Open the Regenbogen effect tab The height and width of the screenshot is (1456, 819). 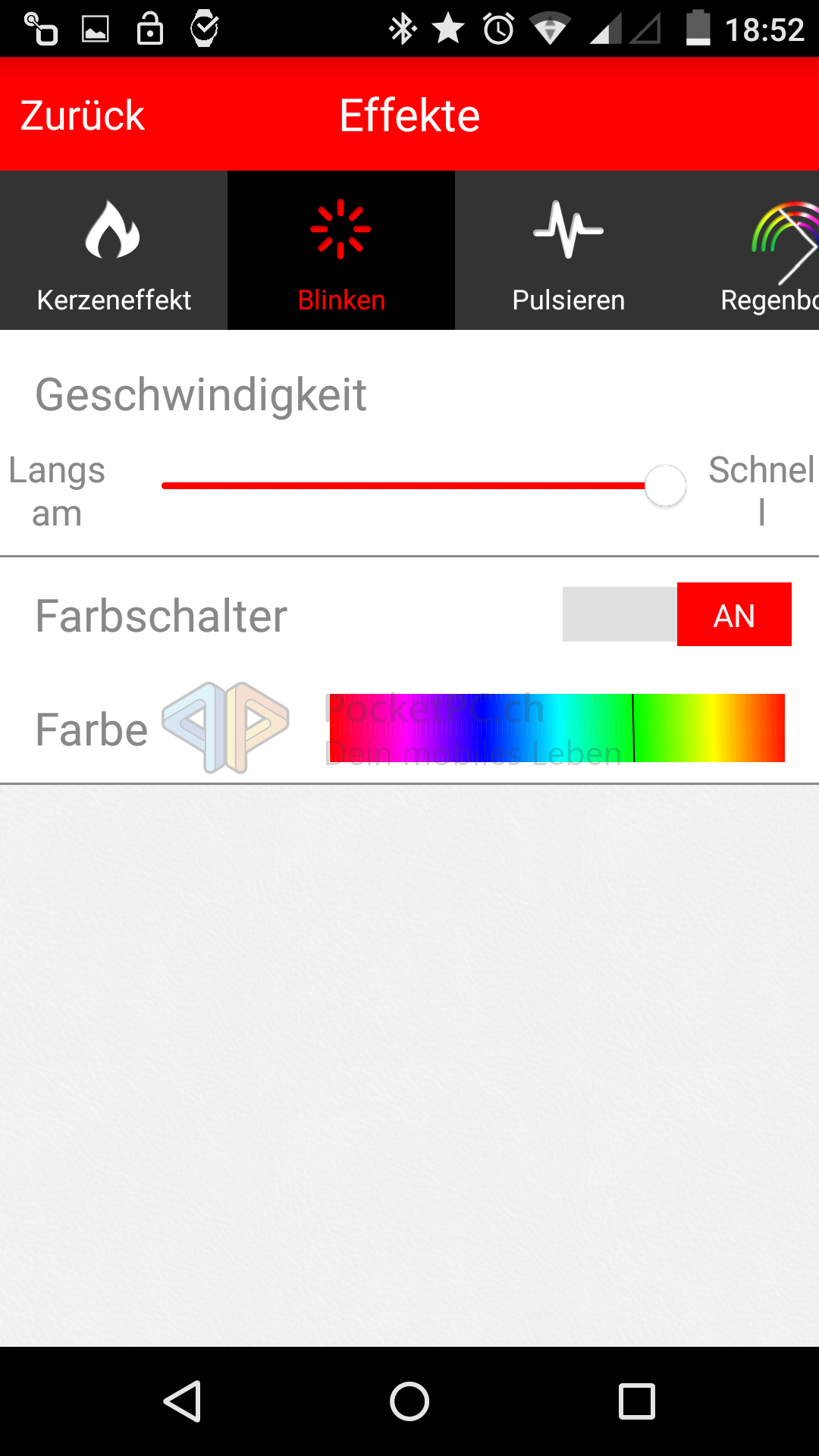770,252
